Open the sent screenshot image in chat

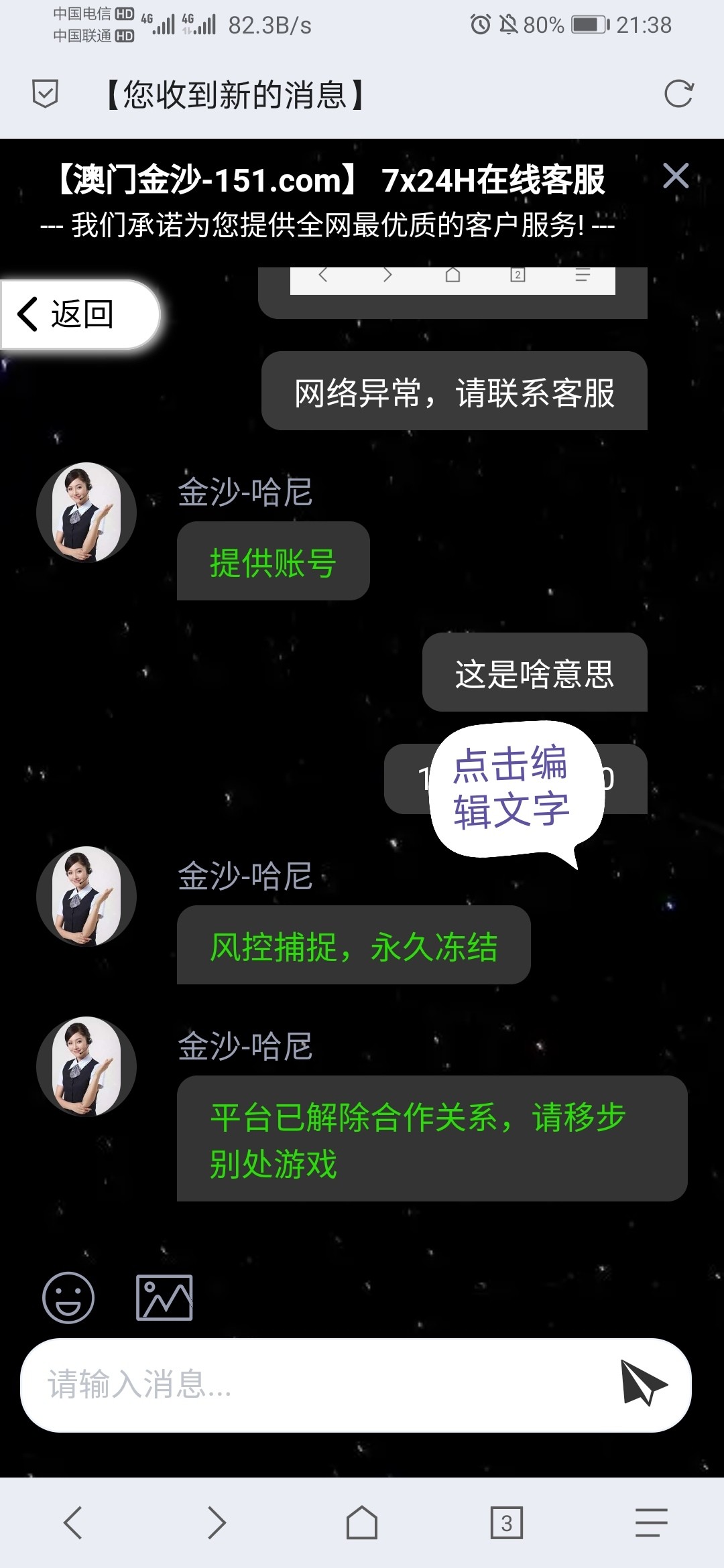tap(452, 281)
